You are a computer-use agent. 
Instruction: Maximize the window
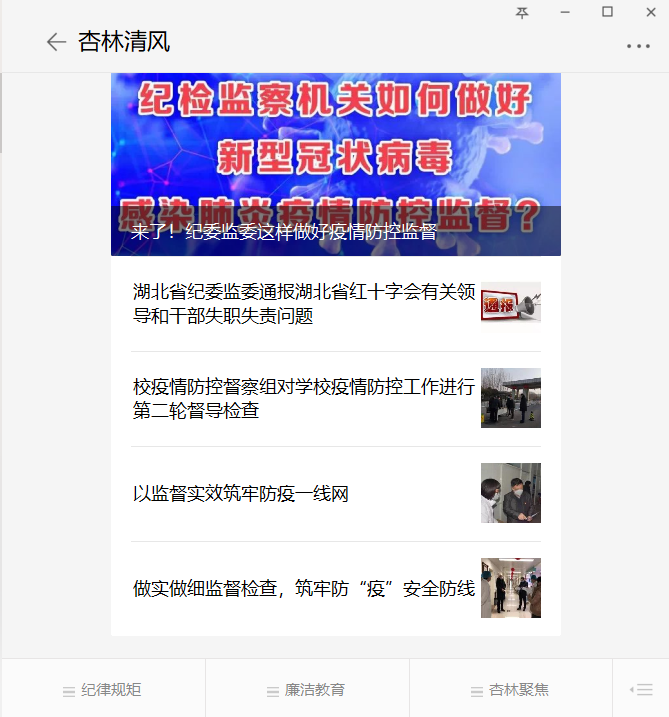click(607, 12)
